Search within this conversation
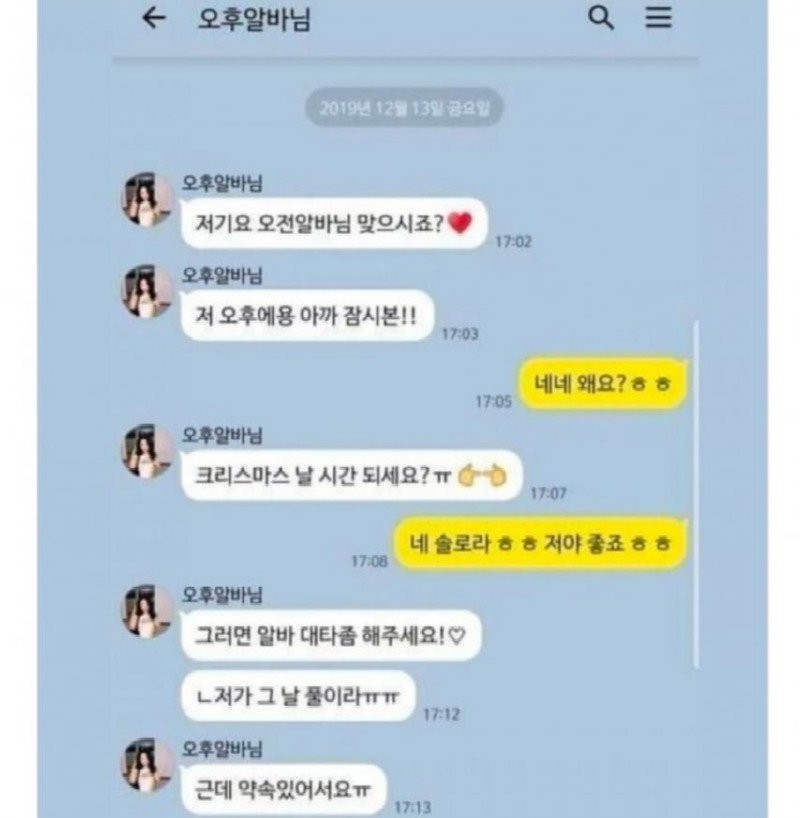The height and width of the screenshot is (818, 800). pos(601,19)
